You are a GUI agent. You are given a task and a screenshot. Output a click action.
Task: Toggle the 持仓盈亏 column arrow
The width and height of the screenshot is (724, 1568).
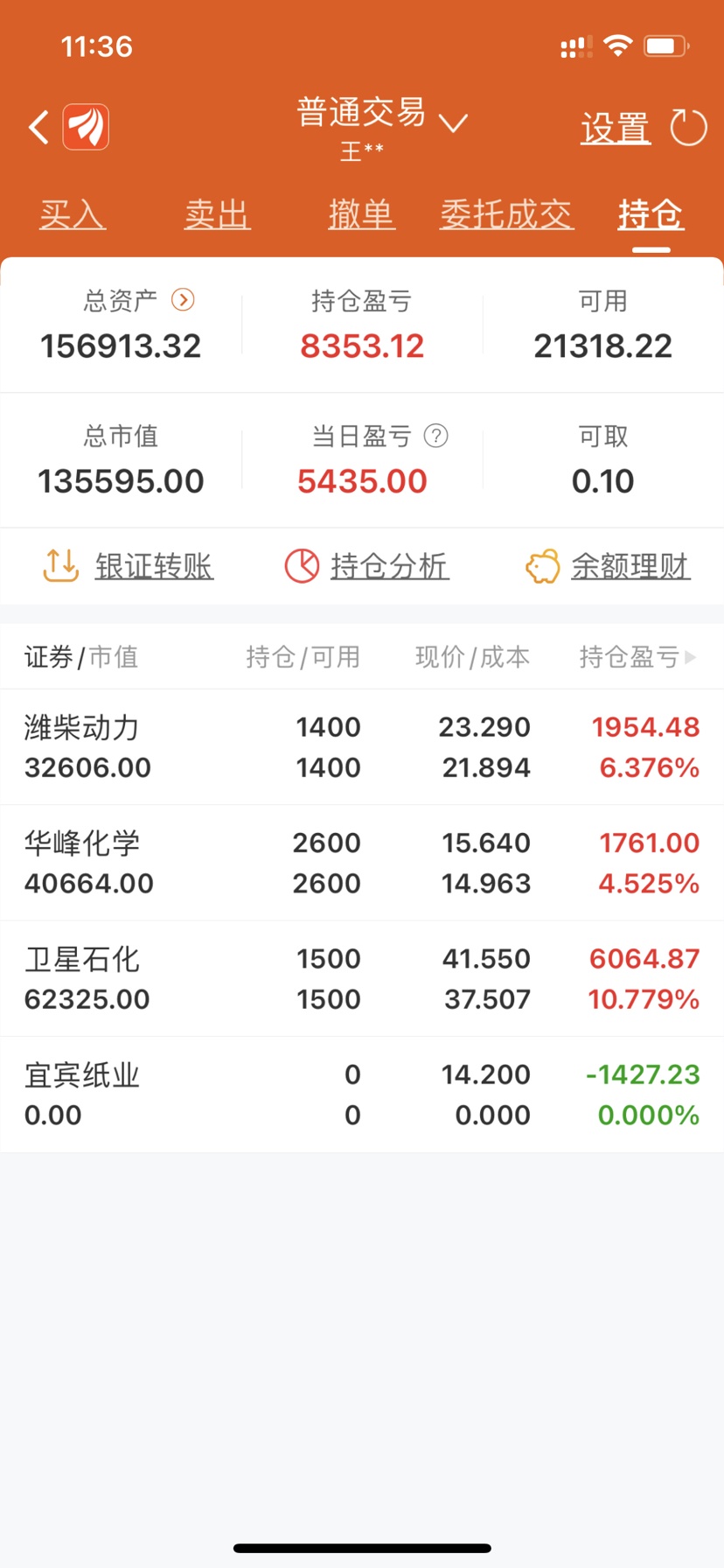[691, 657]
